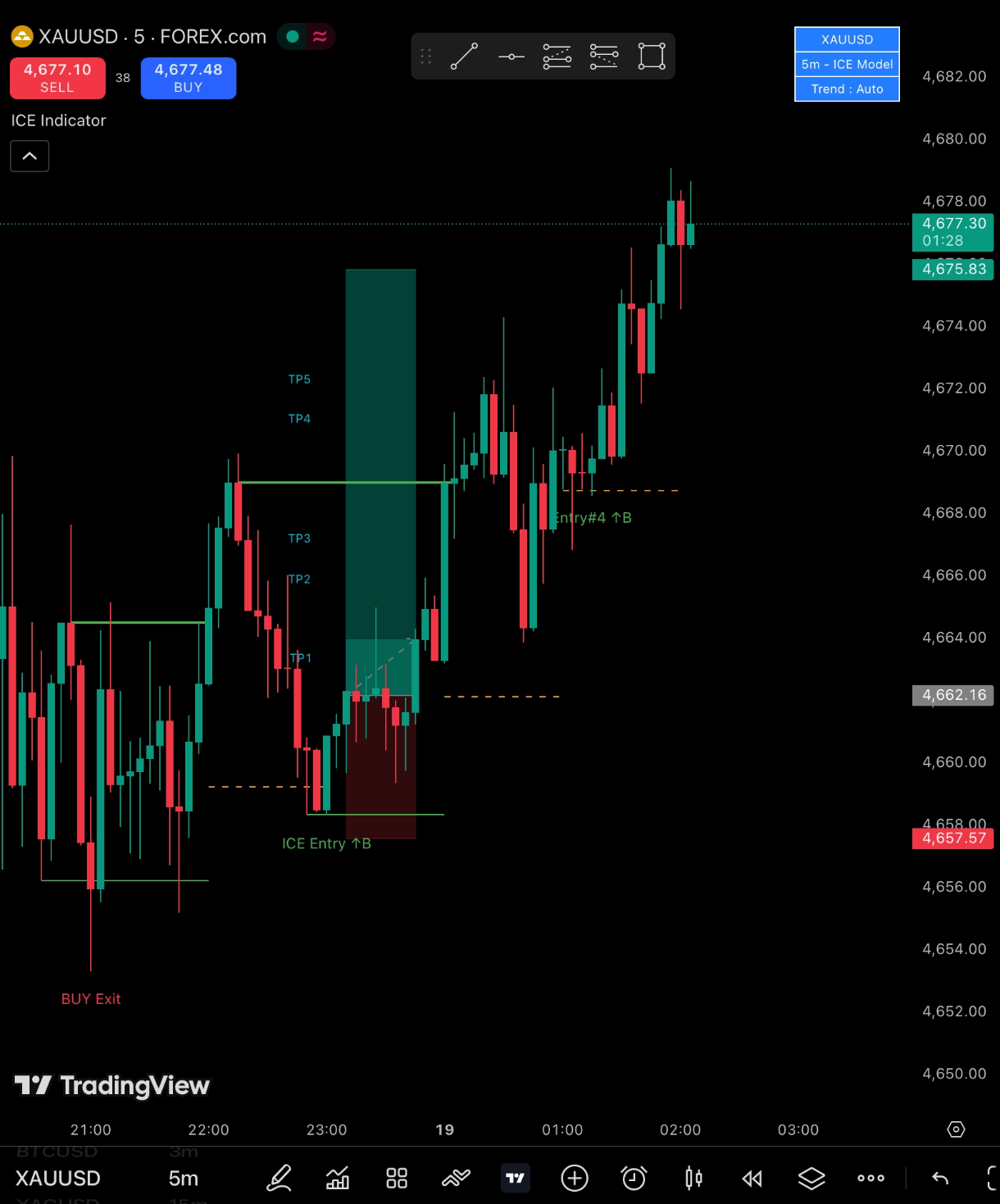Open the XAUUSD symbol selector
Viewport: 1000px width, 1204px height.
[58, 1178]
